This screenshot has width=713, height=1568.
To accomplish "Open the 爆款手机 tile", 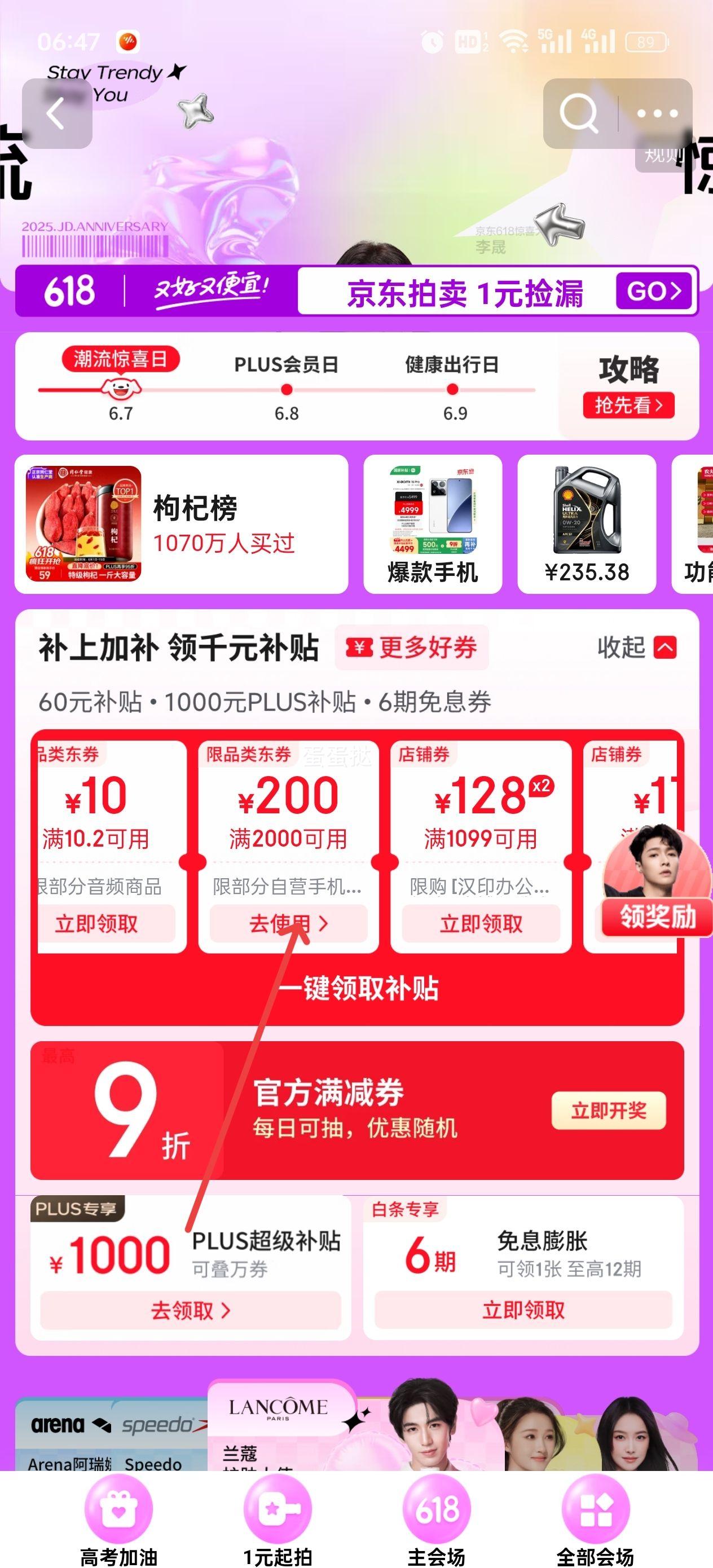I will 432,523.
